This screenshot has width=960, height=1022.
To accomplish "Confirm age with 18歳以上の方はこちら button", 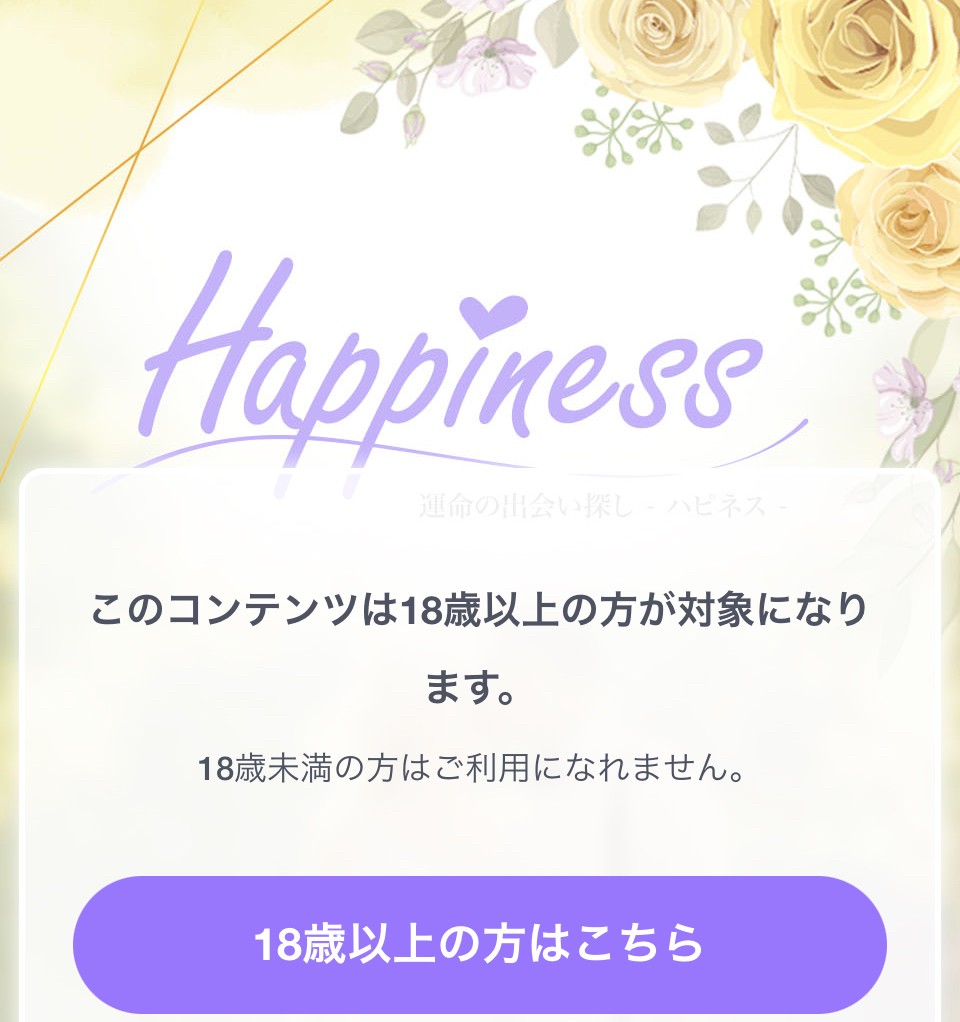I will coord(480,944).
